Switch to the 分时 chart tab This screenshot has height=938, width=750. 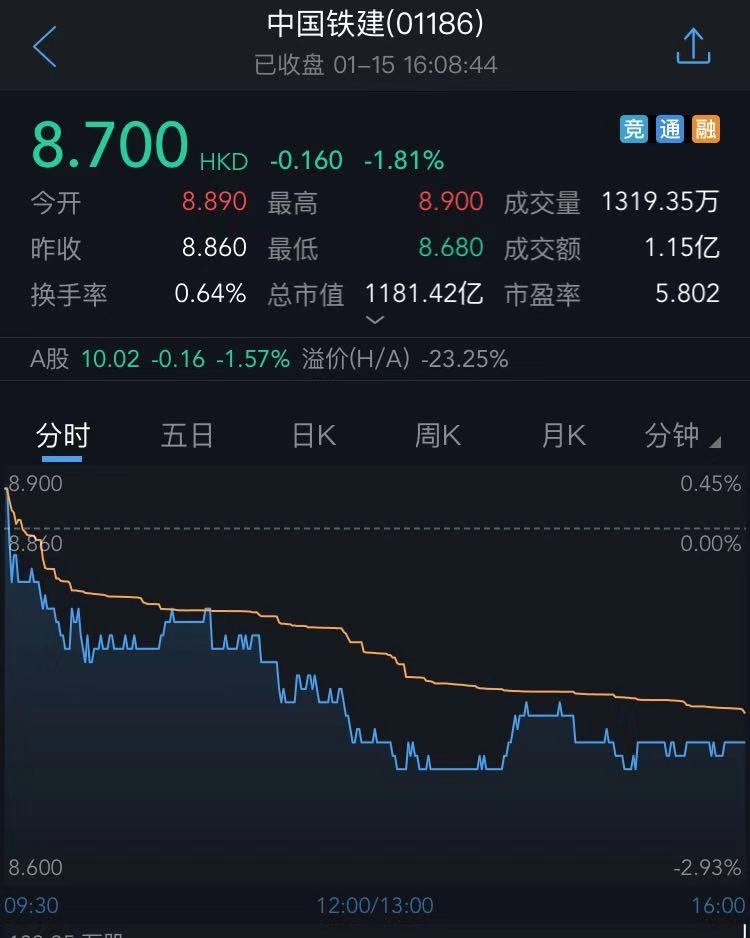tap(62, 436)
